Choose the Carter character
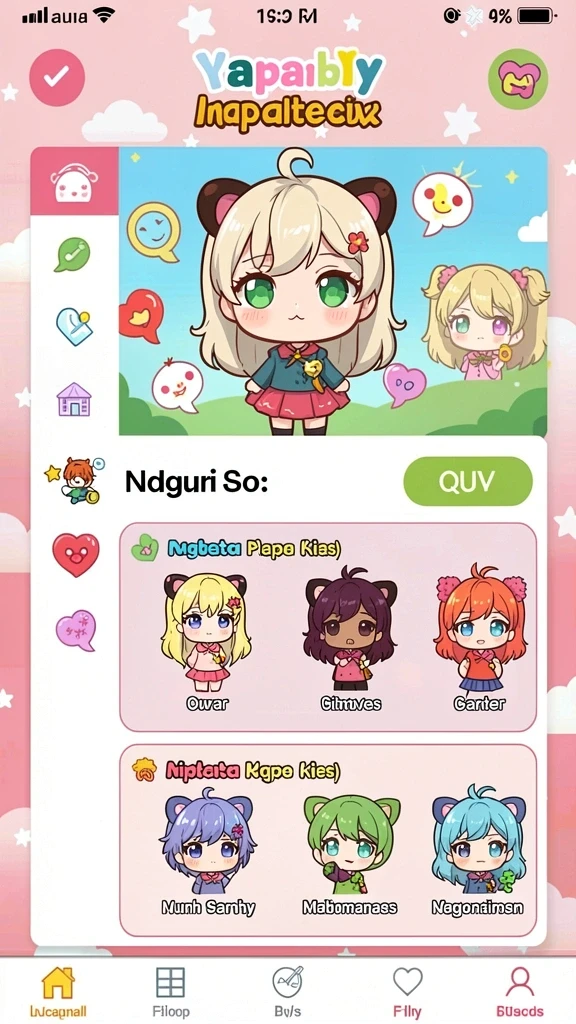Image resolution: width=576 pixels, height=1024 pixels. coord(480,640)
